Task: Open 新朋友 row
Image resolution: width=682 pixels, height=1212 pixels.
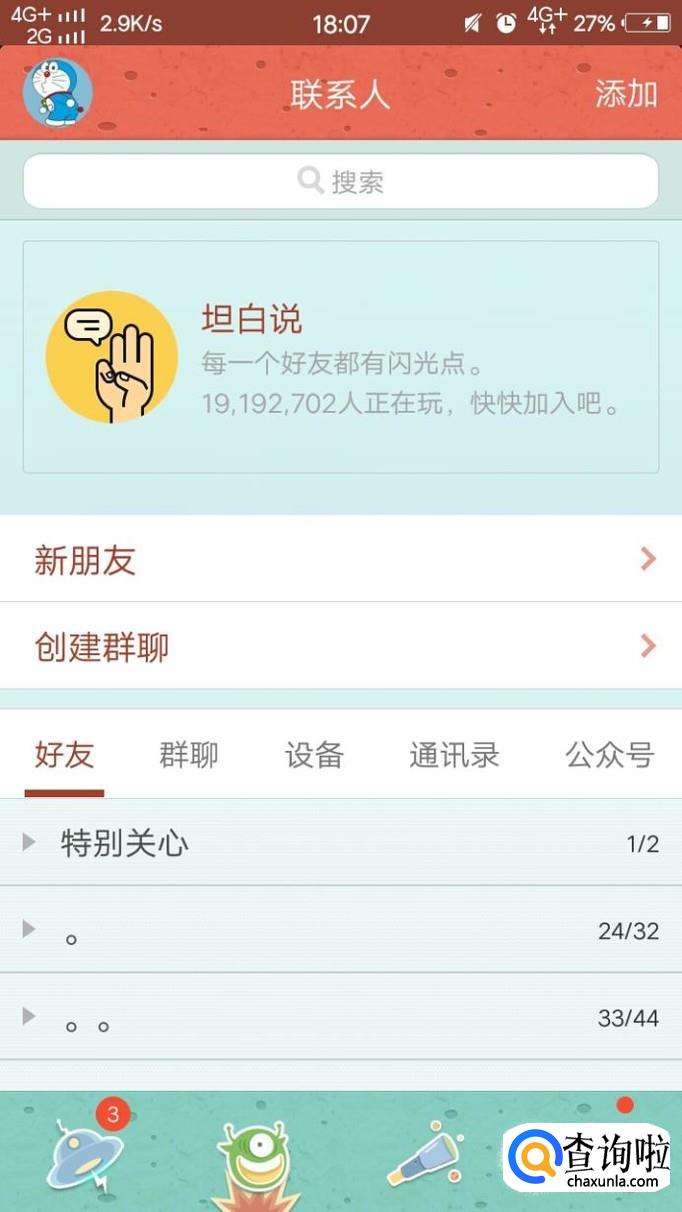Action: point(341,559)
